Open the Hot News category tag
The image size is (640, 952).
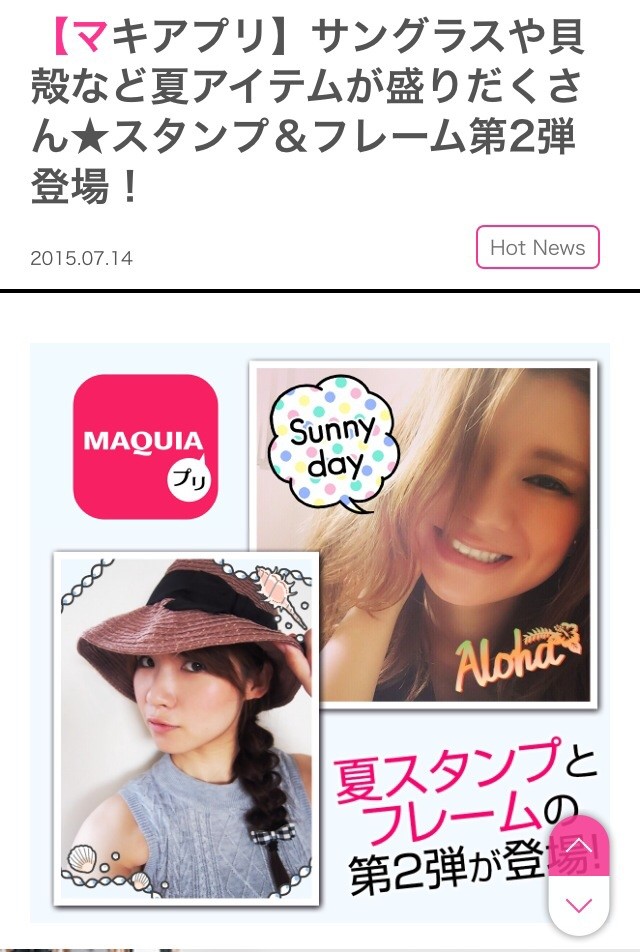click(537, 248)
